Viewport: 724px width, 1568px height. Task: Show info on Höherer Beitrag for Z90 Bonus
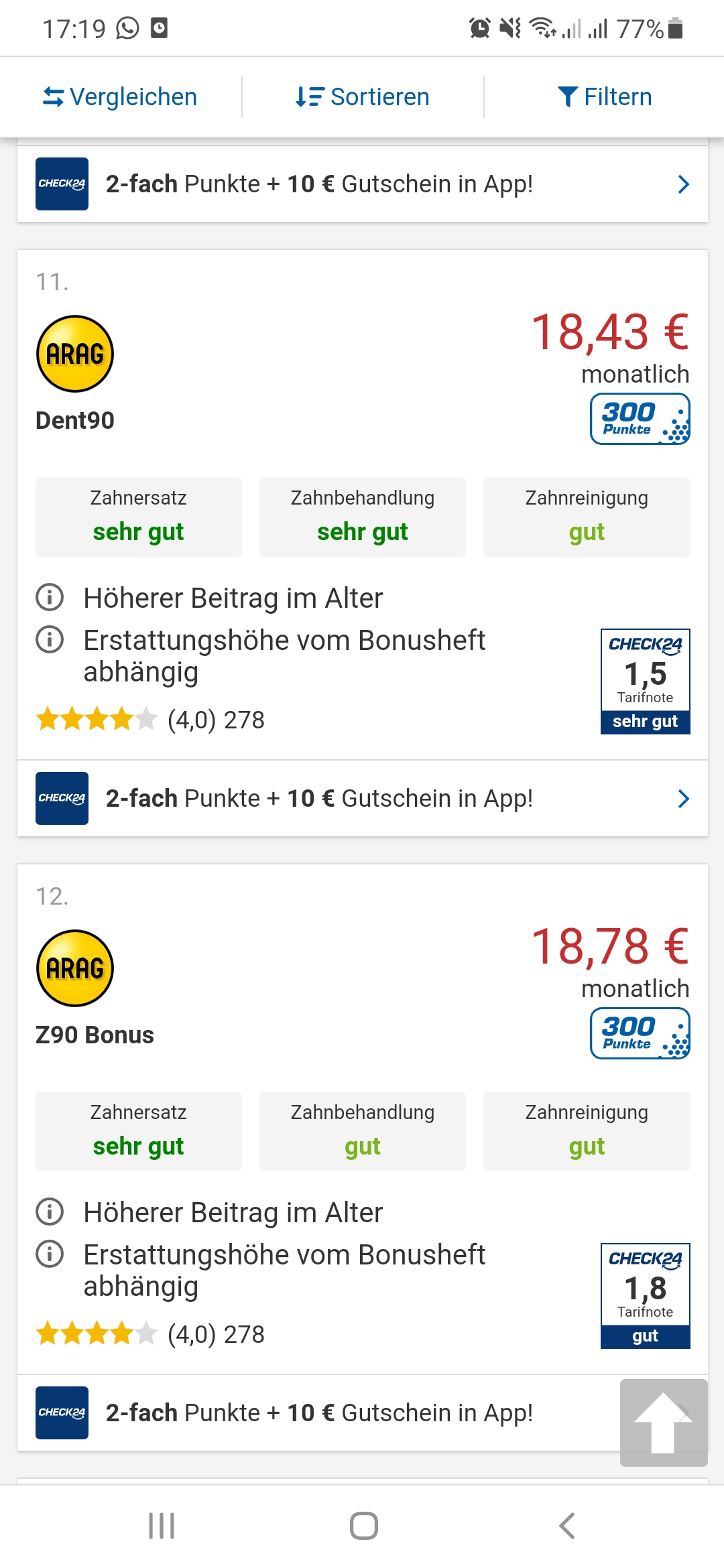[x=50, y=1212]
